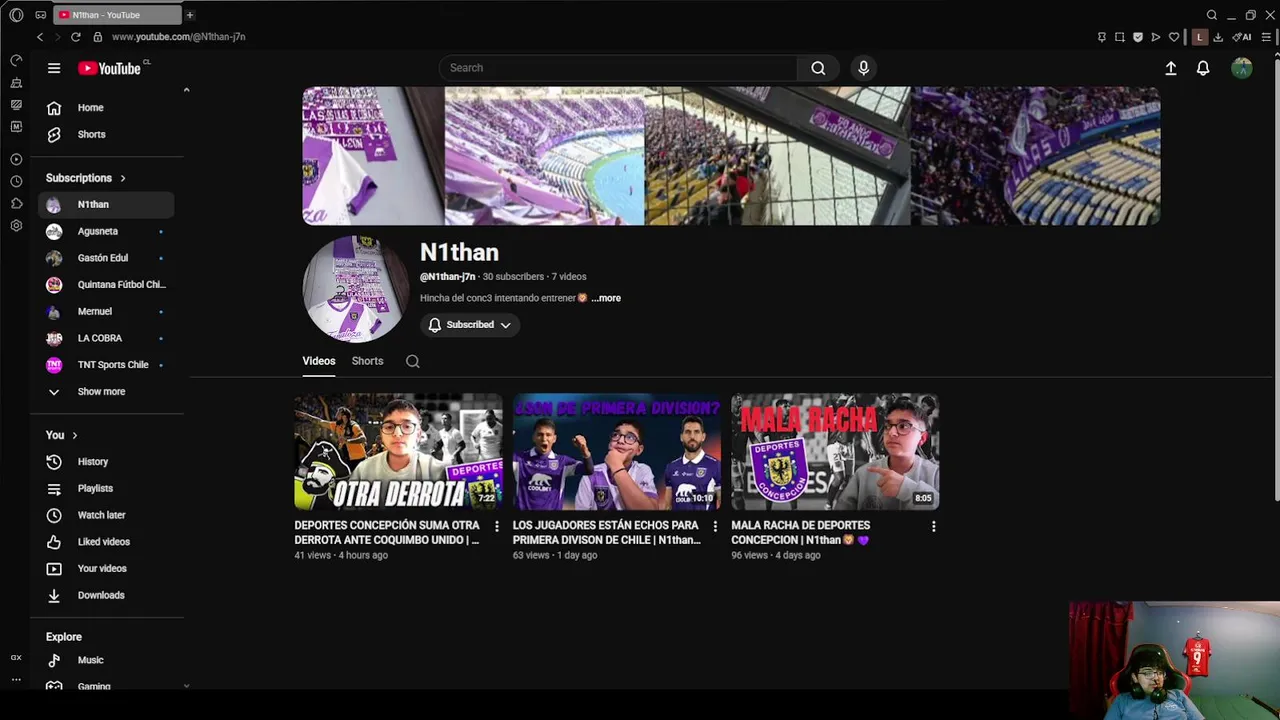Open the YouTube hamburger guide menu
This screenshot has width=1280, height=720.
54,68
